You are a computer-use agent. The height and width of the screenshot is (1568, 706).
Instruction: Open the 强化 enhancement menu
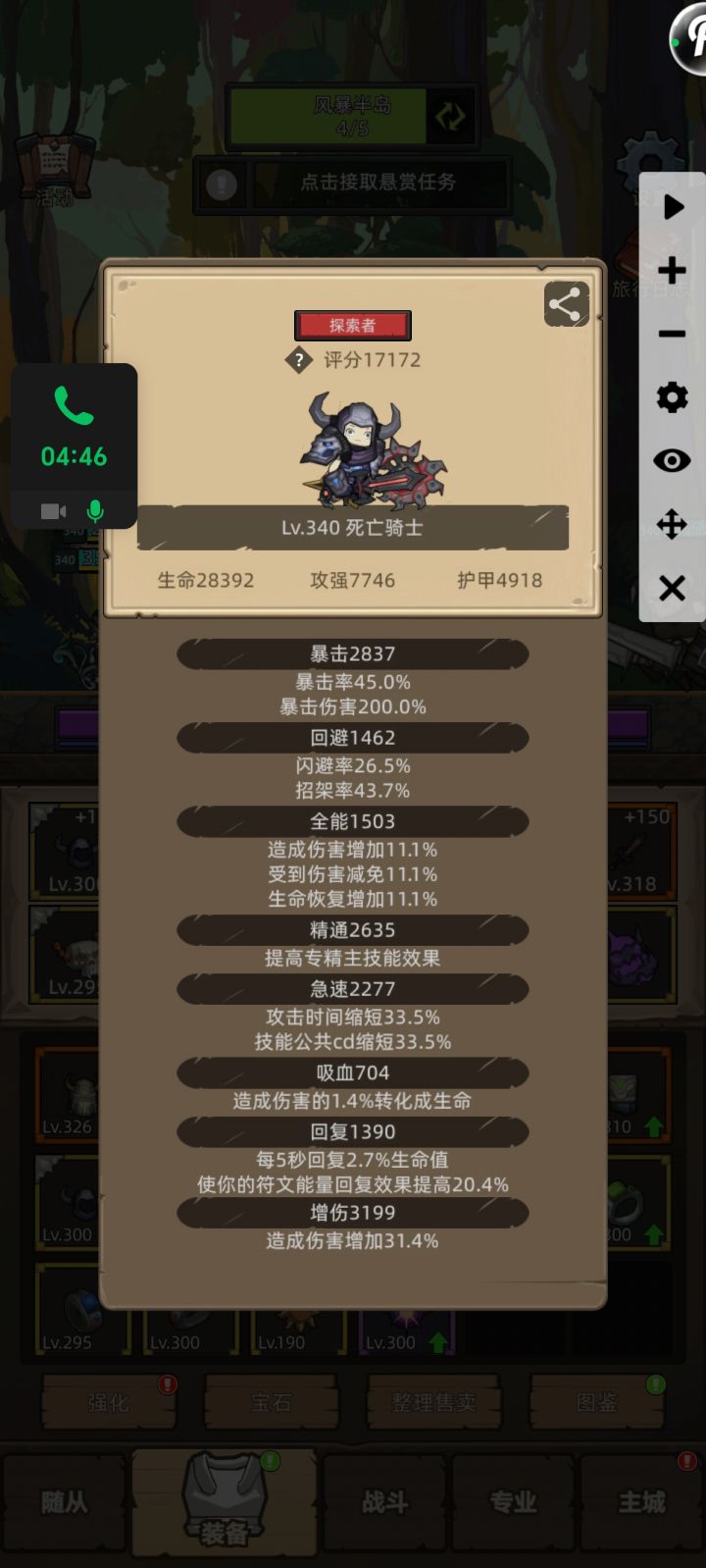[x=108, y=1402]
